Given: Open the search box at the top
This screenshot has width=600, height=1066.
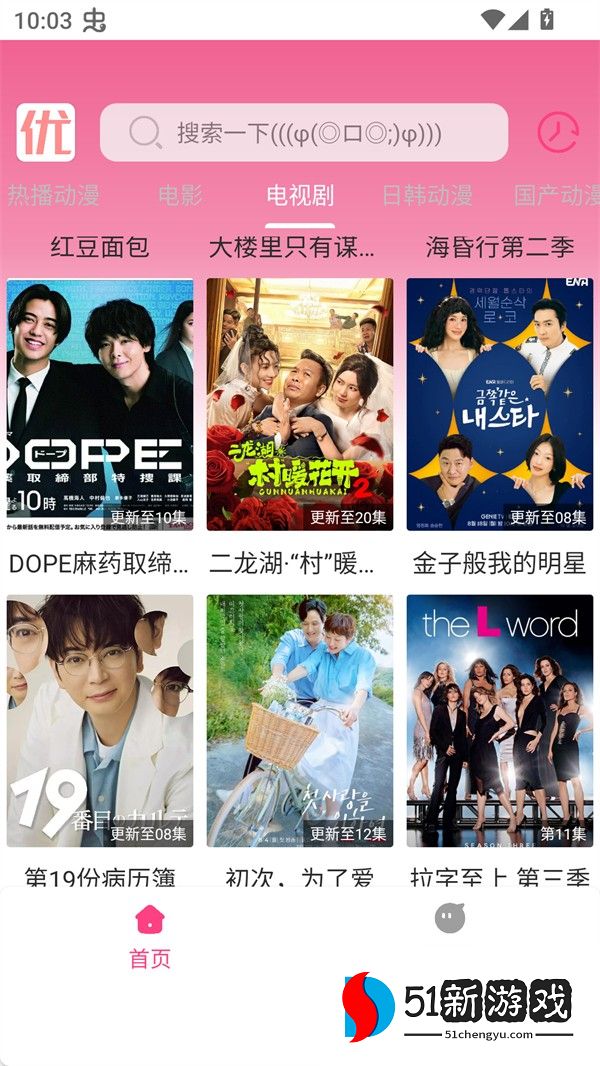Looking at the screenshot, I should pos(304,132).
